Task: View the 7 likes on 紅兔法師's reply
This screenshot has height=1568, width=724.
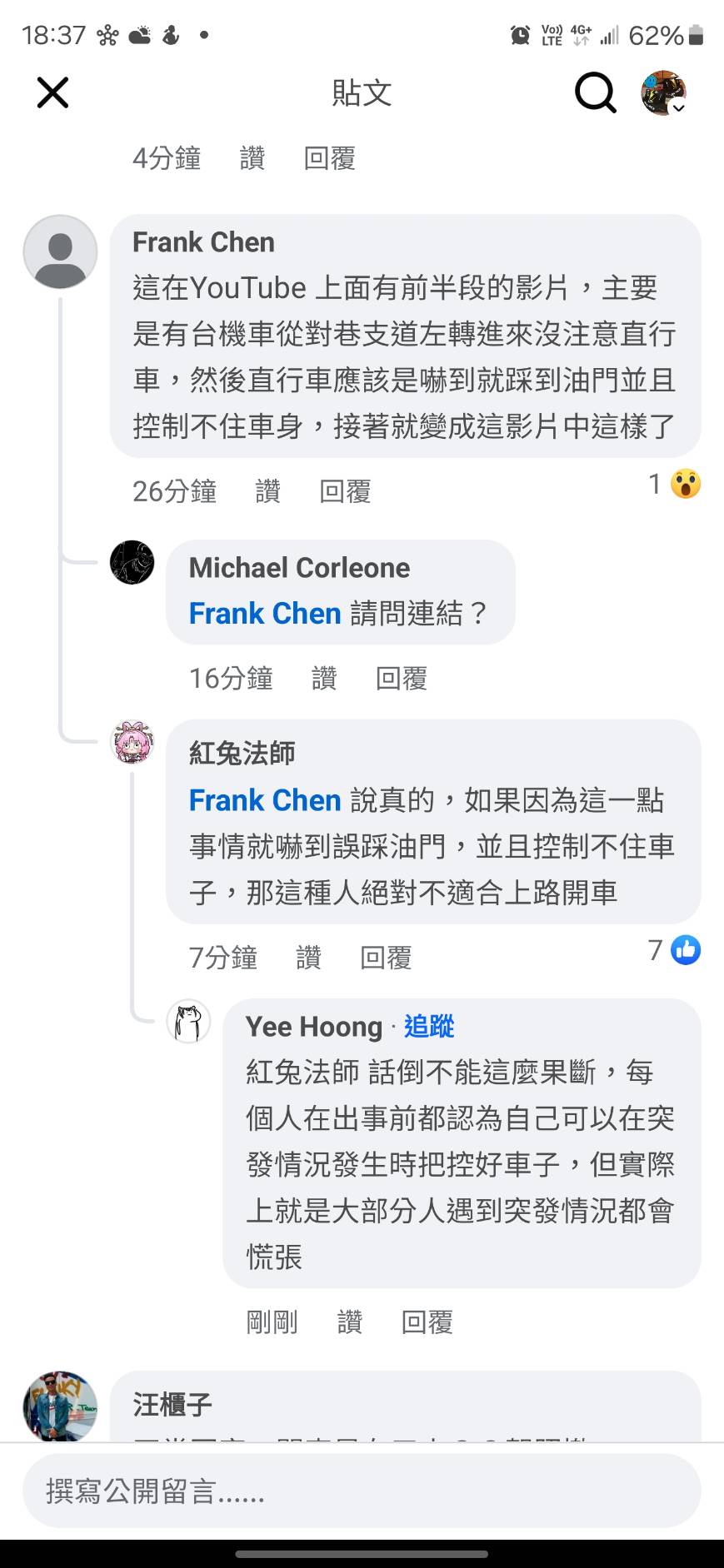Action: tap(676, 950)
